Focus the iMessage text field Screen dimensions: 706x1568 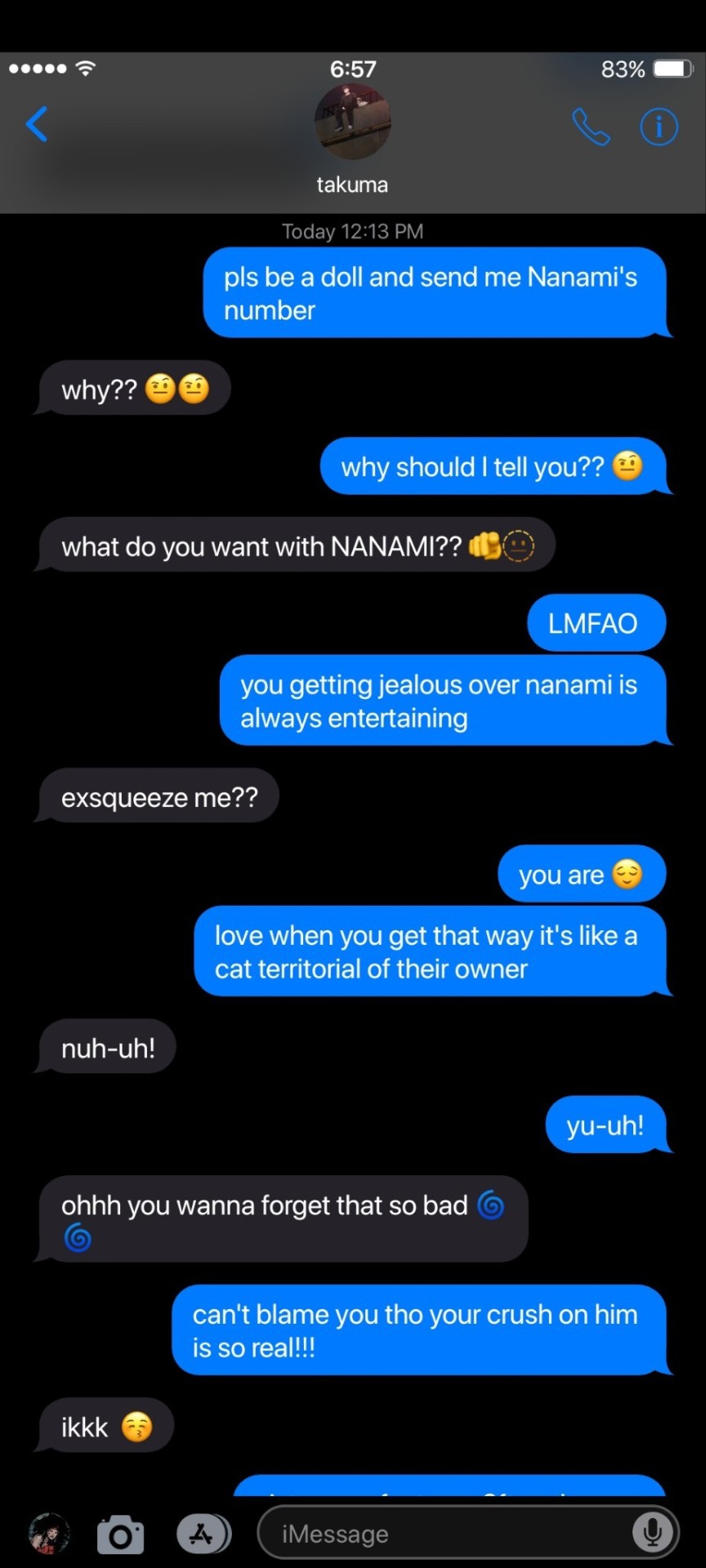[x=449, y=1535]
